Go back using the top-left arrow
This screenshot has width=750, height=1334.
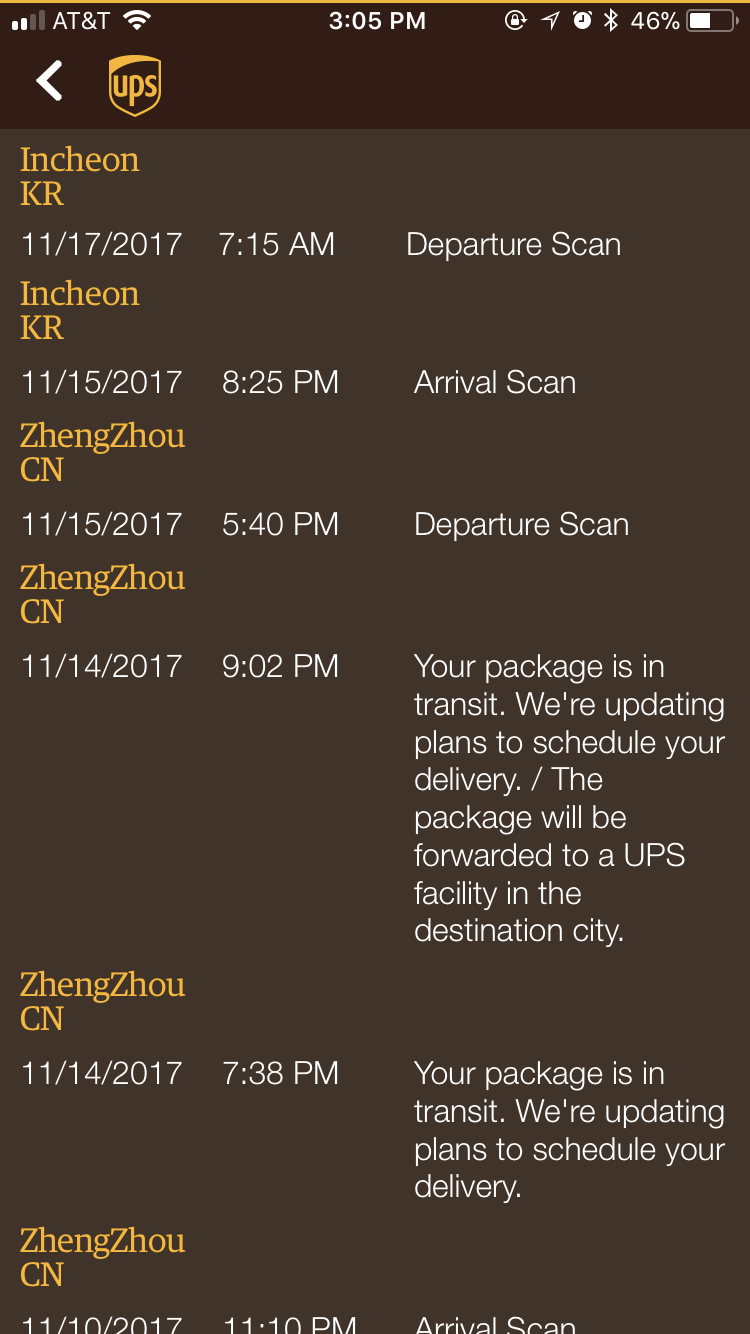[x=49, y=82]
